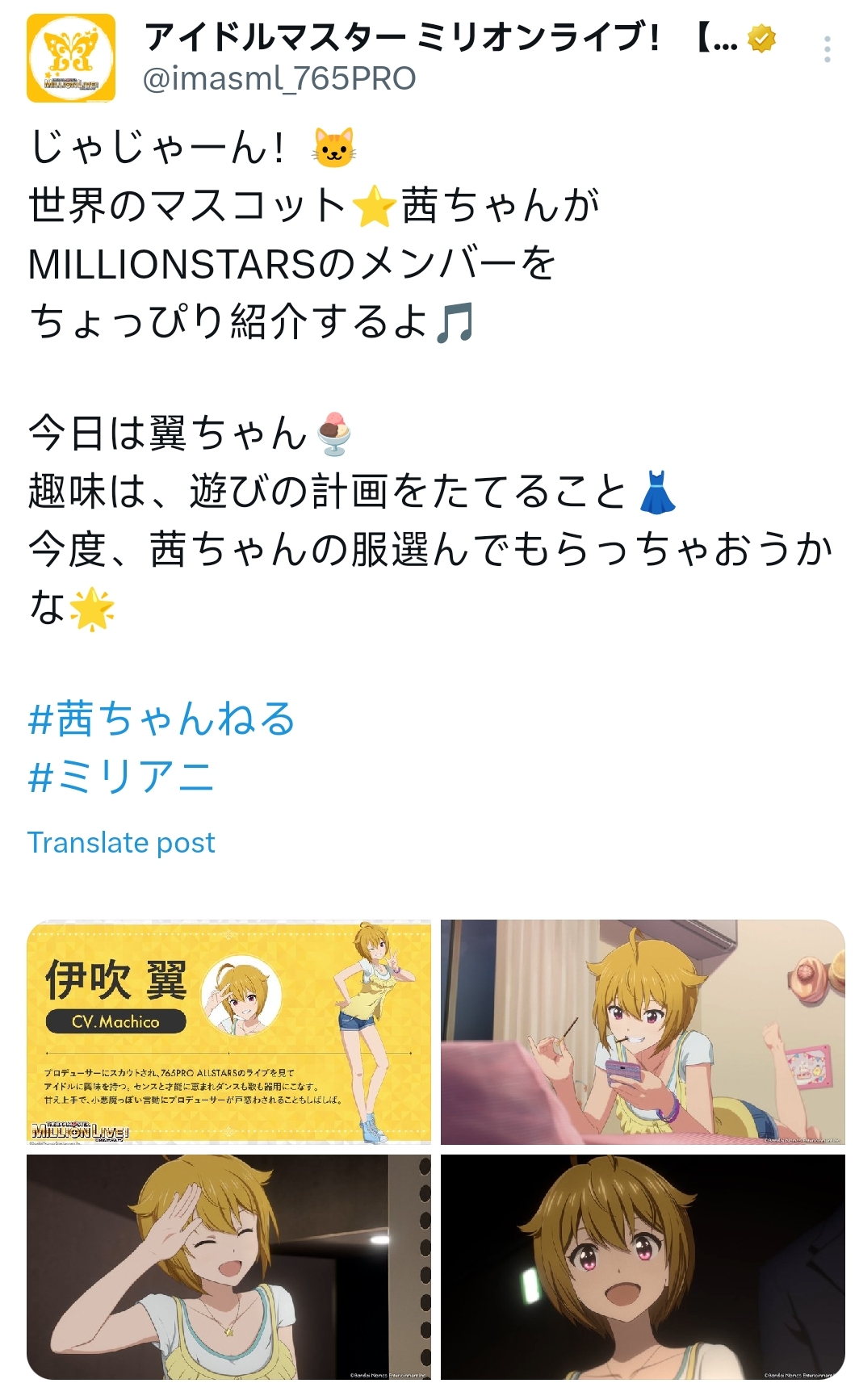The width and height of the screenshot is (859, 1400).
Task: Open the #ミリアニ hashtag
Action: click(121, 777)
